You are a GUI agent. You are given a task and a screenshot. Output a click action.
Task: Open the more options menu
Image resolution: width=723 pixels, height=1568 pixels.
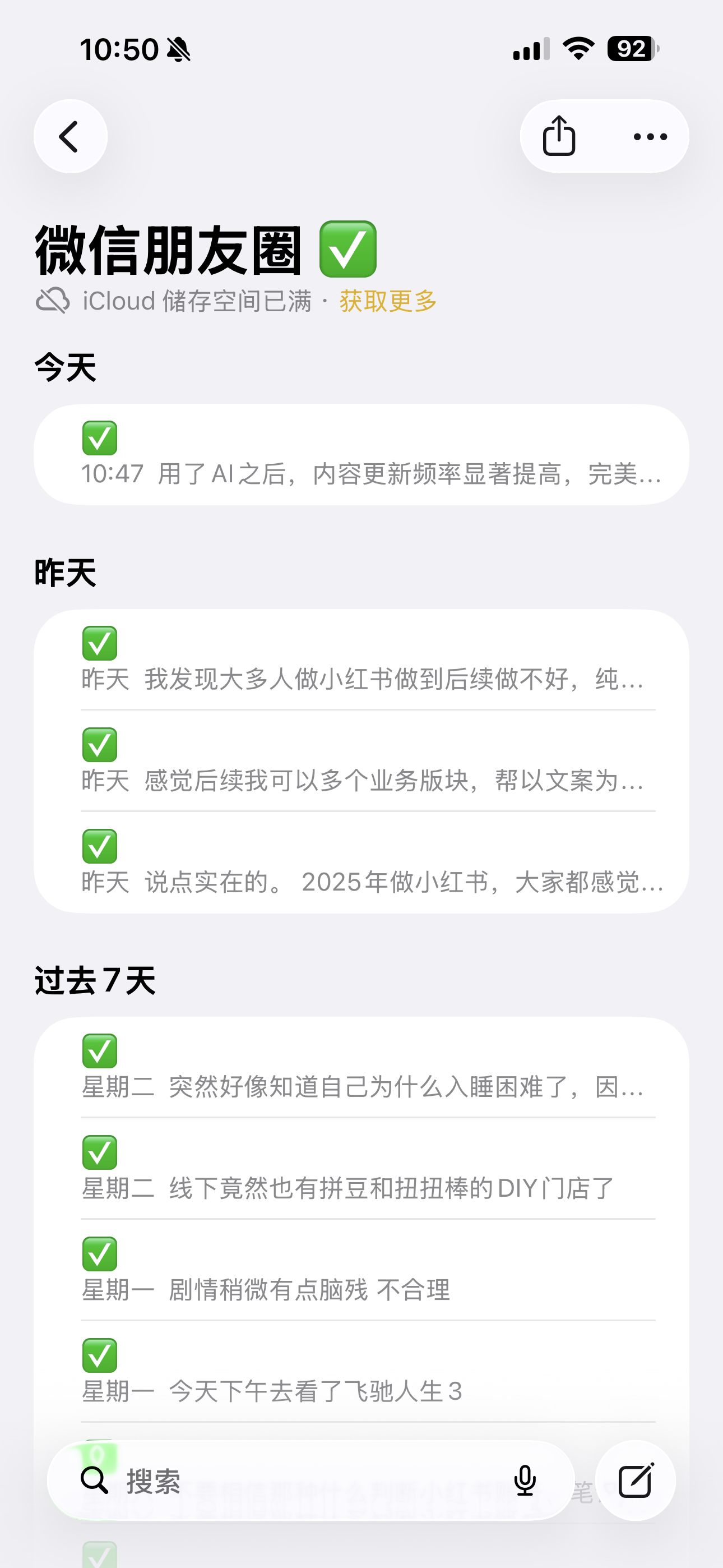coord(650,136)
